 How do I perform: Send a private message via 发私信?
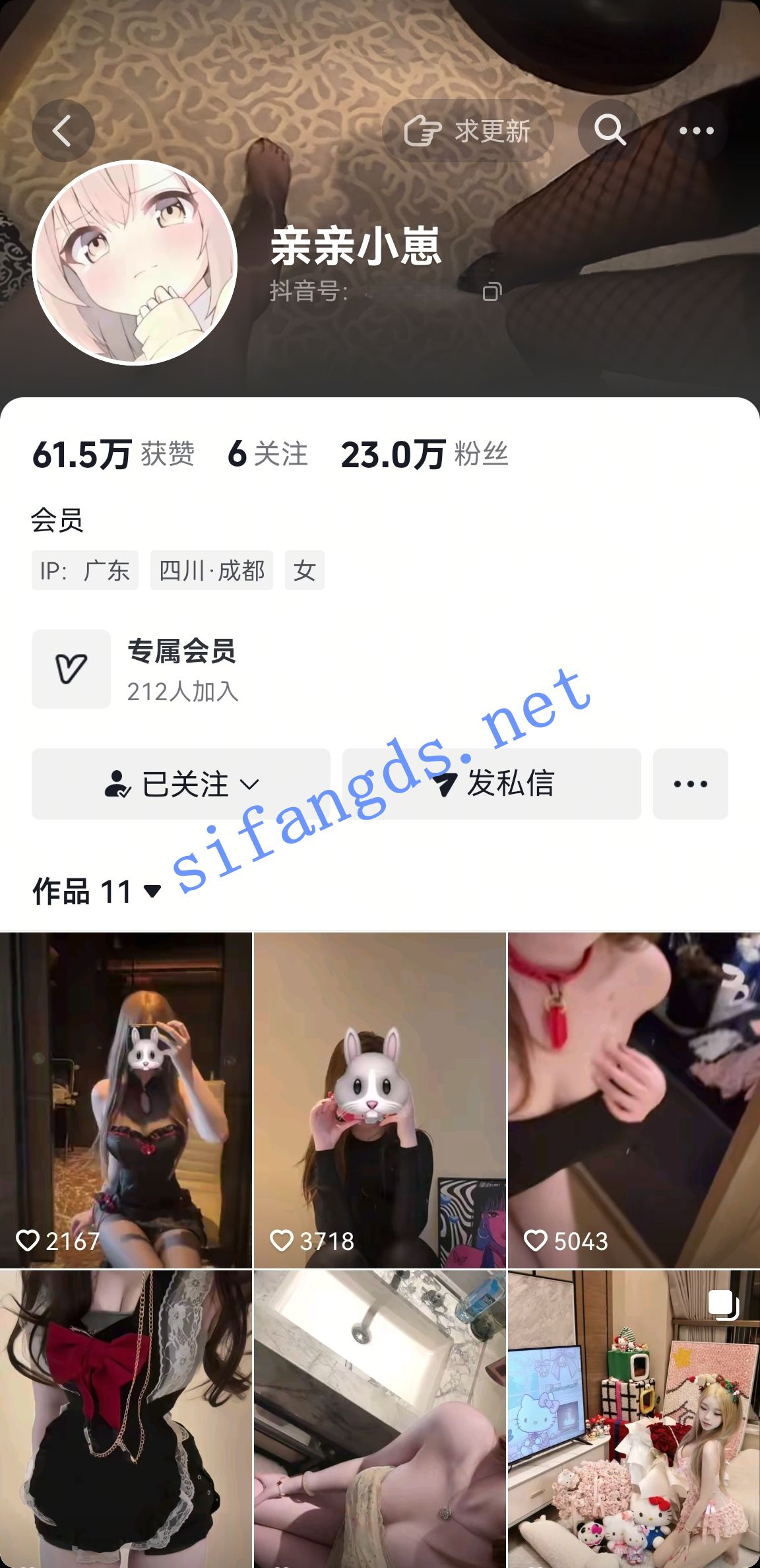(x=491, y=784)
